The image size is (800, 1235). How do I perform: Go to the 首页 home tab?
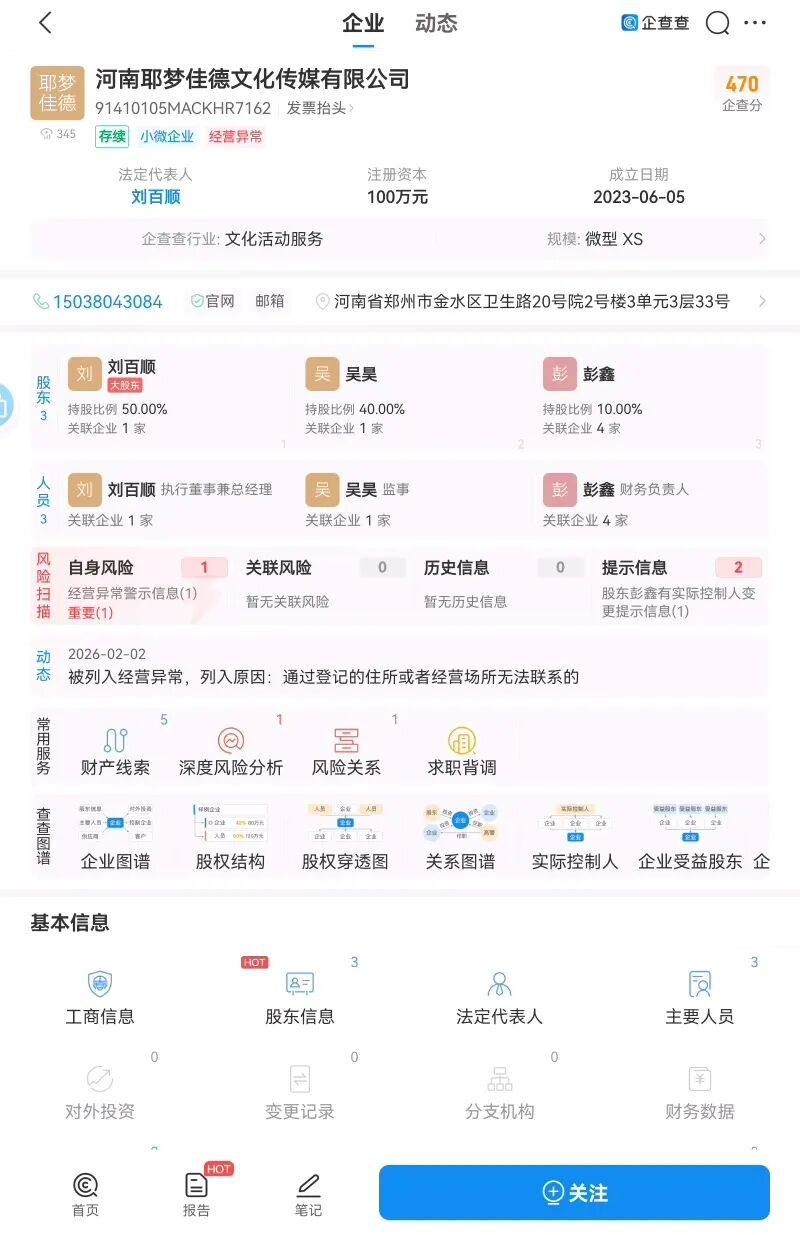coord(86,1194)
